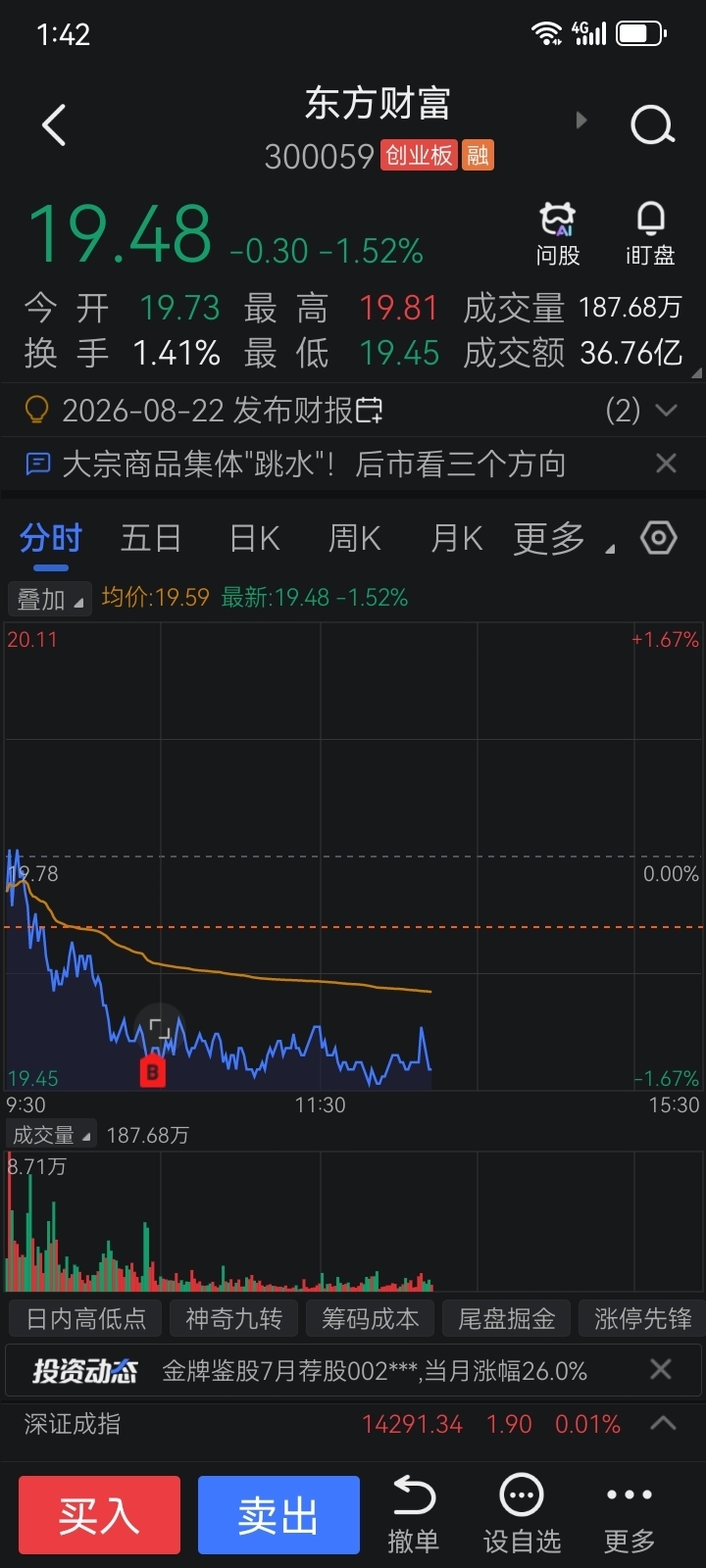Open chart settings hexagon icon
The height and width of the screenshot is (1568, 706).
click(x=658, y=537)
